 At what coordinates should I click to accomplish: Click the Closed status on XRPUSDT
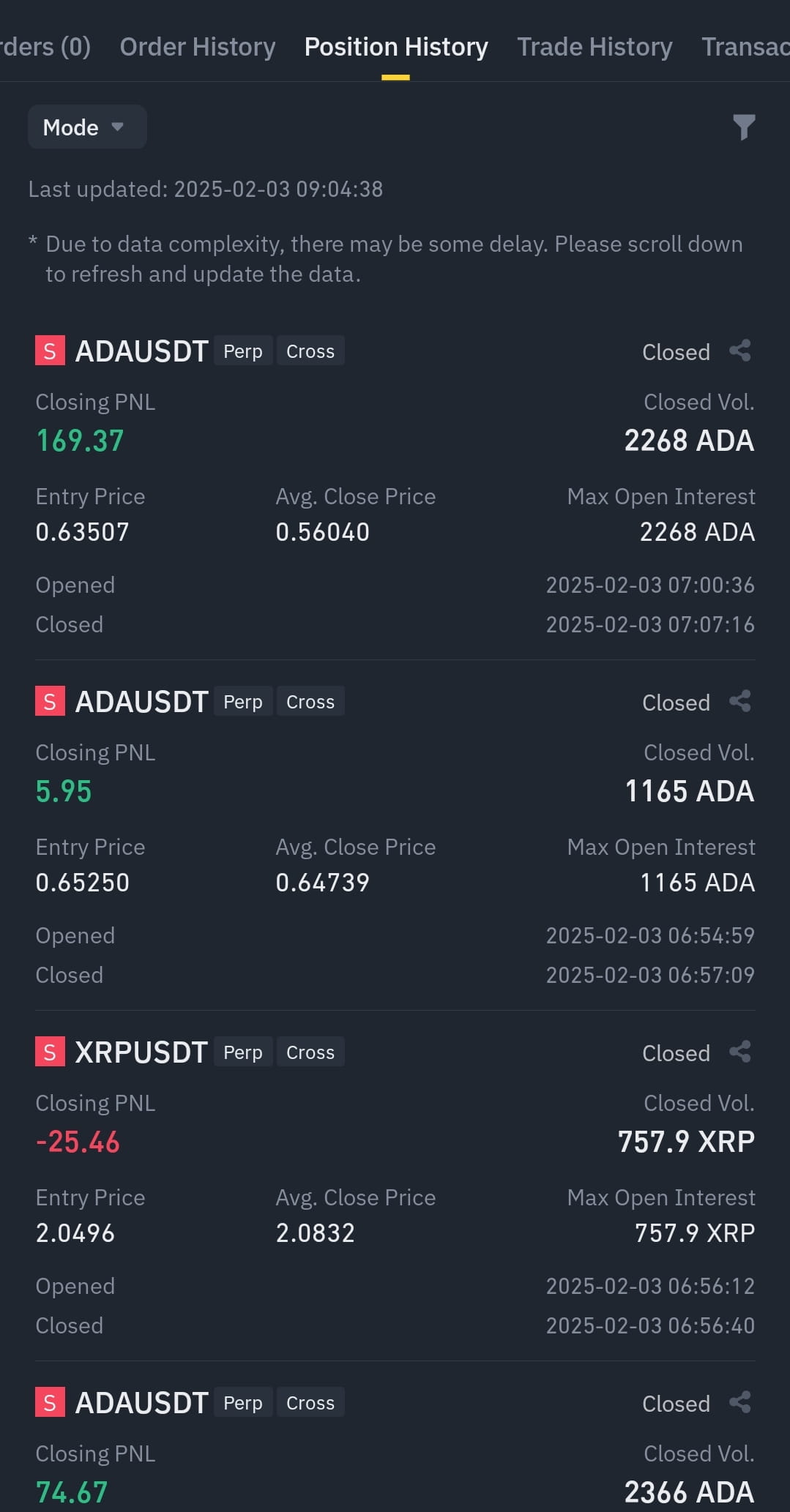pos(675,1052)
